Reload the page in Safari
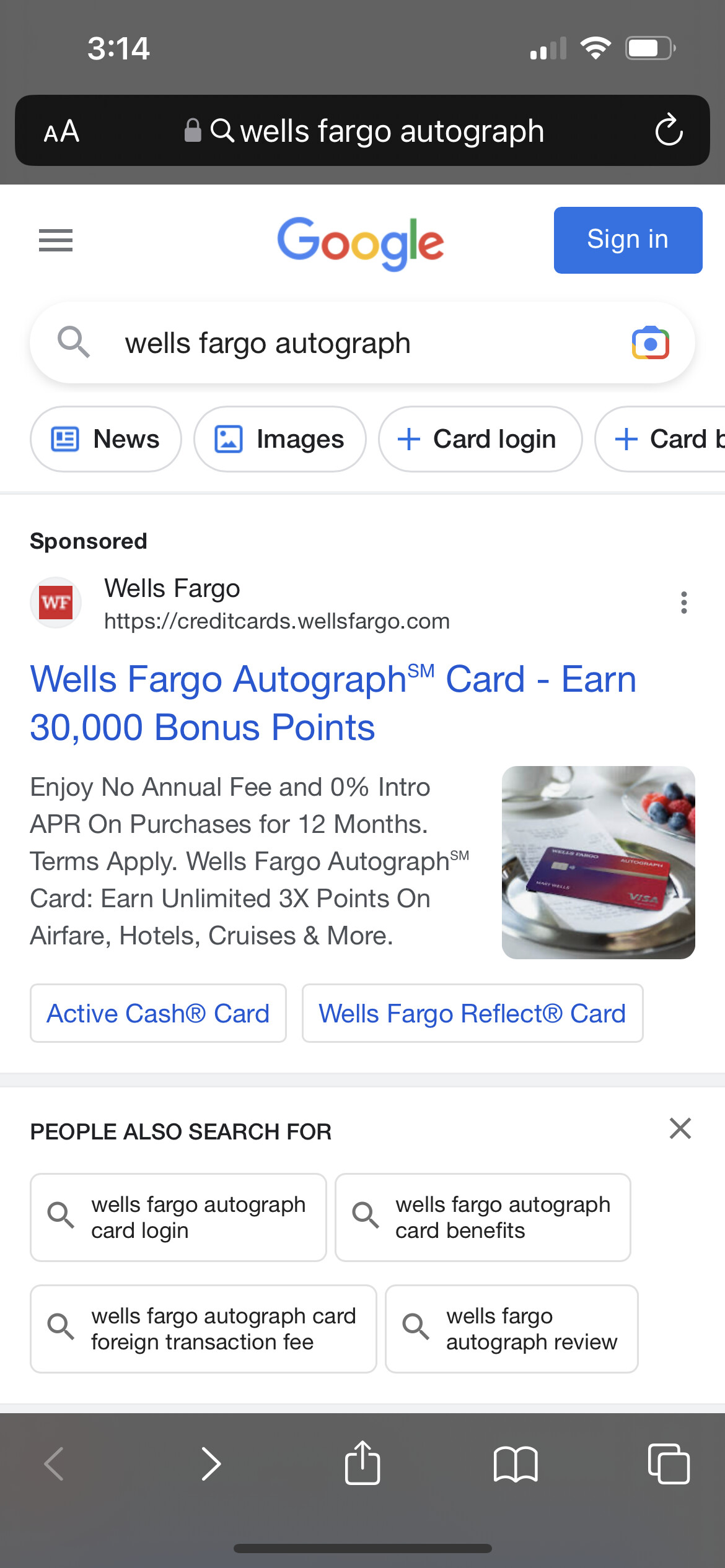The width and height of the screenshot is (725, 1568). pyautogui.click(x=669, y=130)
